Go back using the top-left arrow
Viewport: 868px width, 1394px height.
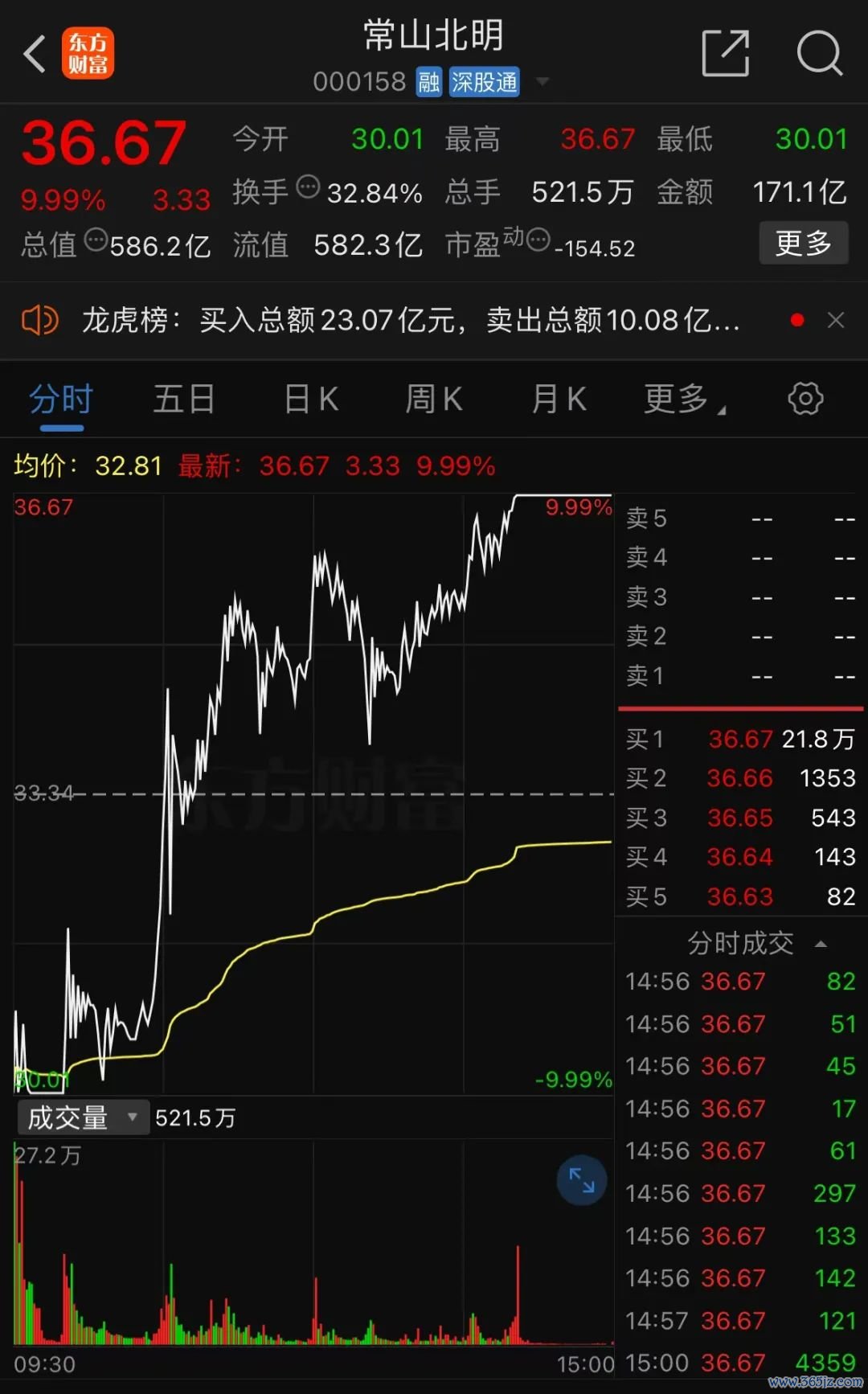pyautogui.click(x=35, y=55)
